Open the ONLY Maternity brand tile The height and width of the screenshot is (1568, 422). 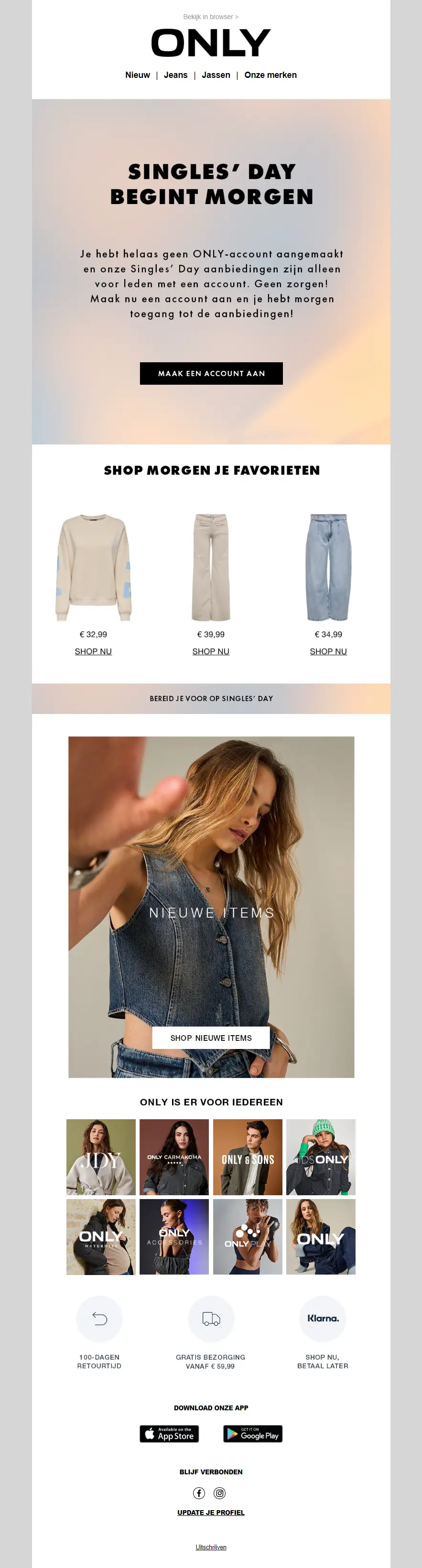[x=101, y=1236]
